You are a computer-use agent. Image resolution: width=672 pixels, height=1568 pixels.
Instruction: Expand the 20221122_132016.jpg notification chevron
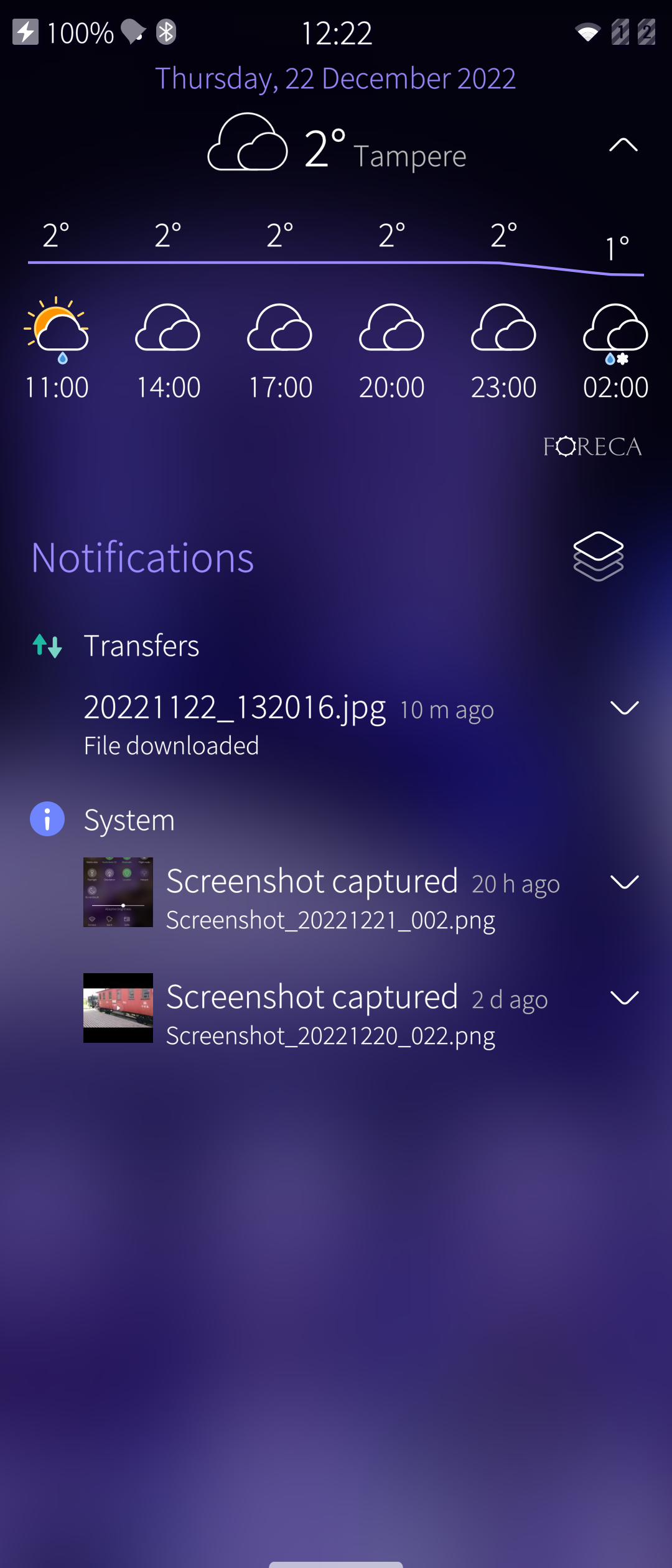click(x=624, y=708)
